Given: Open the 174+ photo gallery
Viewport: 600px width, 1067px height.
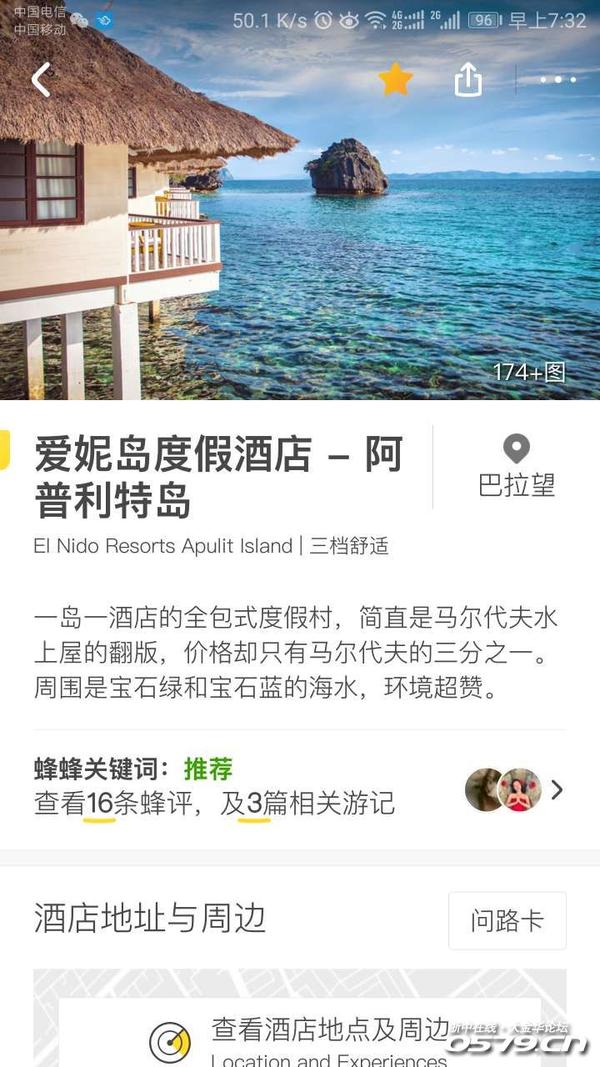Looking at the screenshot, I should coord(528,373).
